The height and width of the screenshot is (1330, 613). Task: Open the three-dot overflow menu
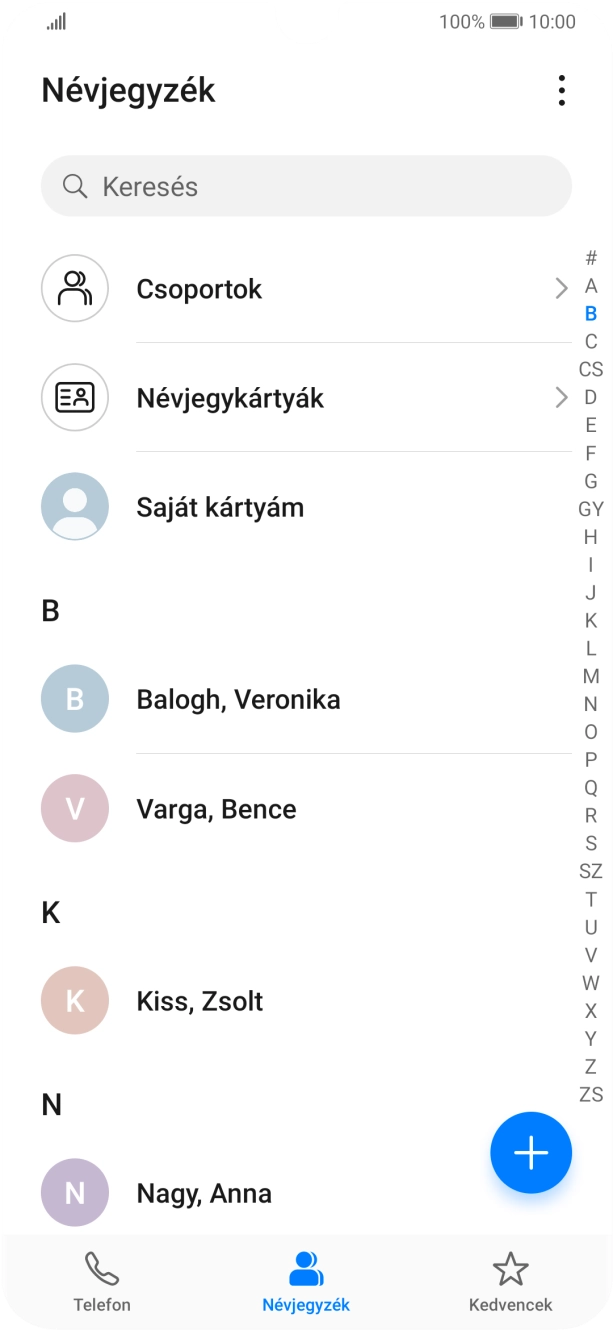click(x=561, y=90)
